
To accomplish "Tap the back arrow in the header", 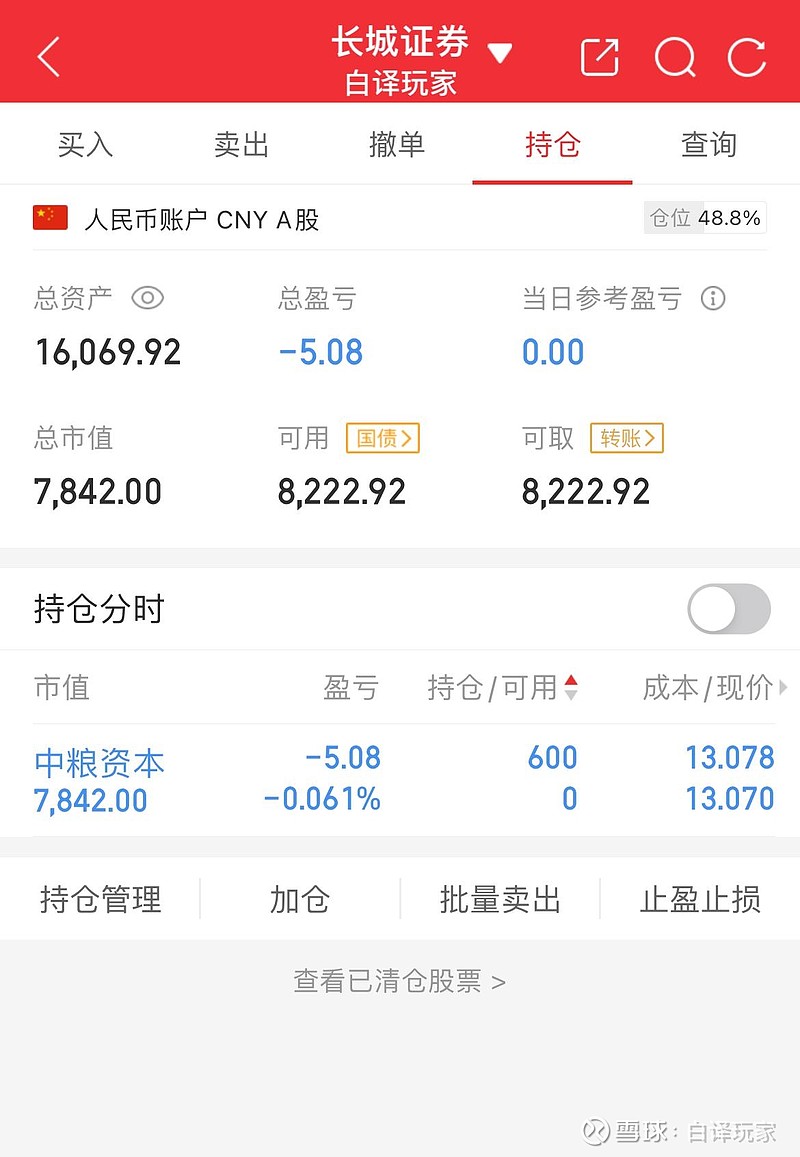I will 46,57.
